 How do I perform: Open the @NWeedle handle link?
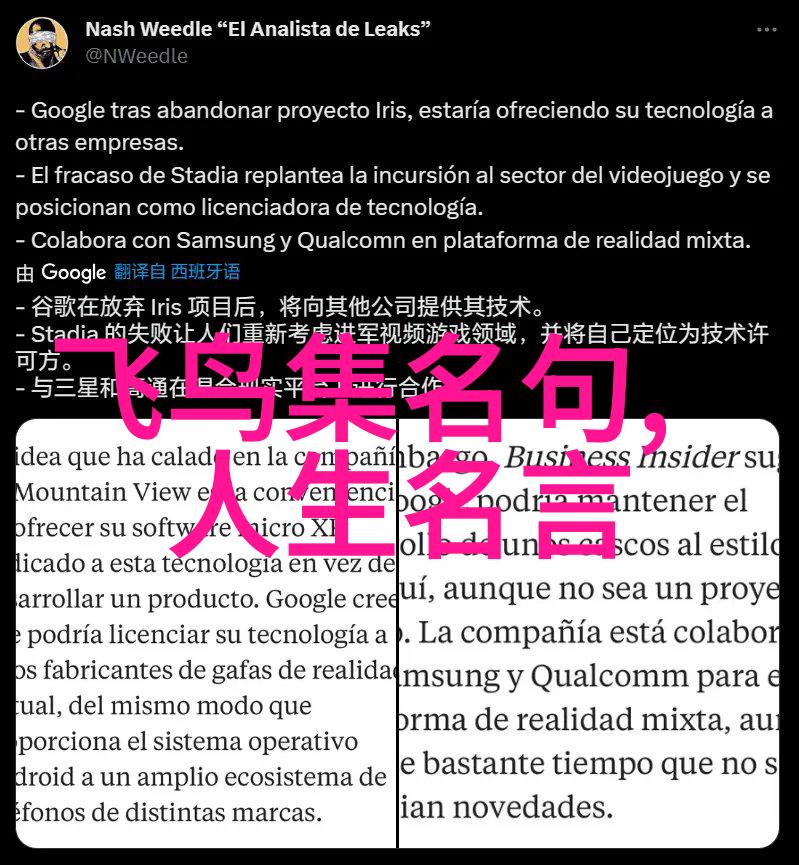(136, 56)
